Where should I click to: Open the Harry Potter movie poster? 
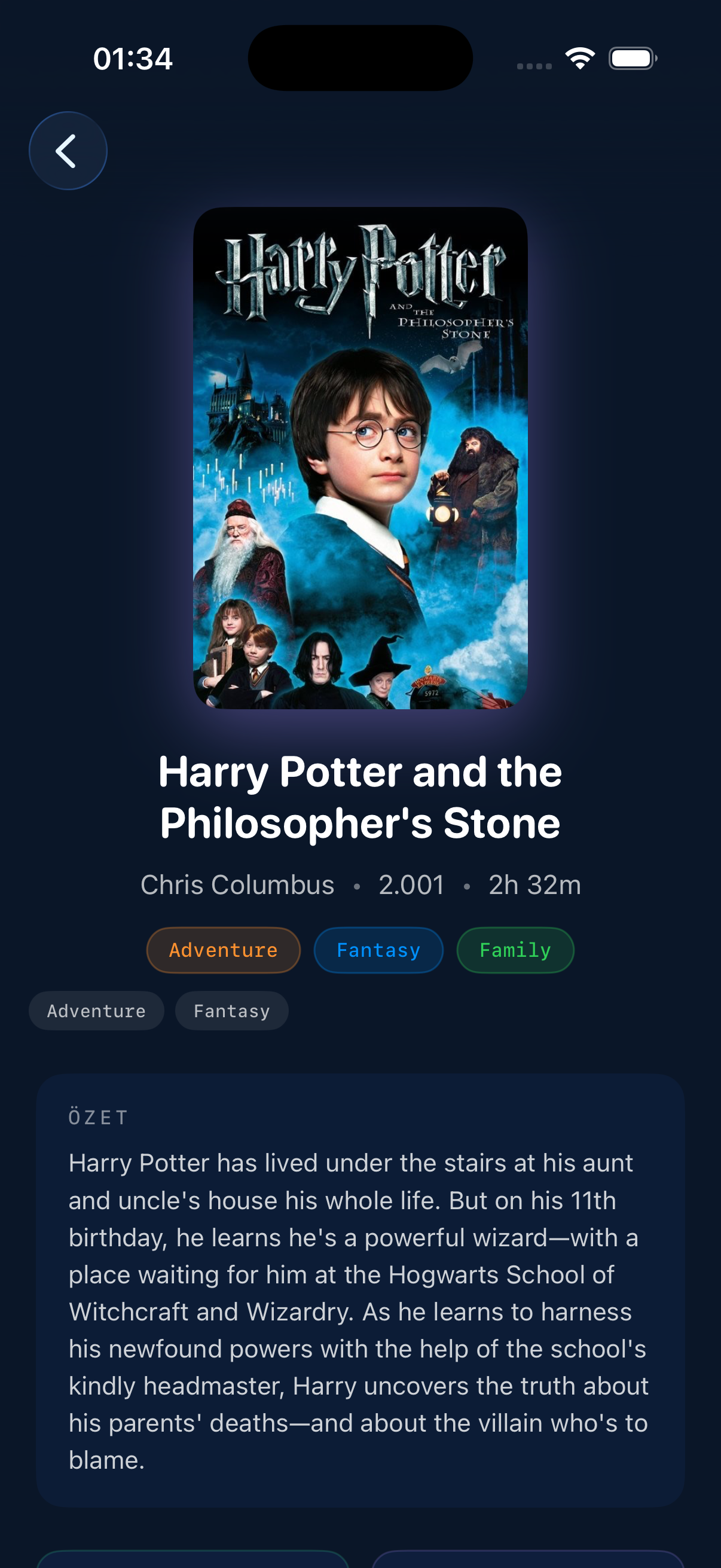click(x=360, y=457)
